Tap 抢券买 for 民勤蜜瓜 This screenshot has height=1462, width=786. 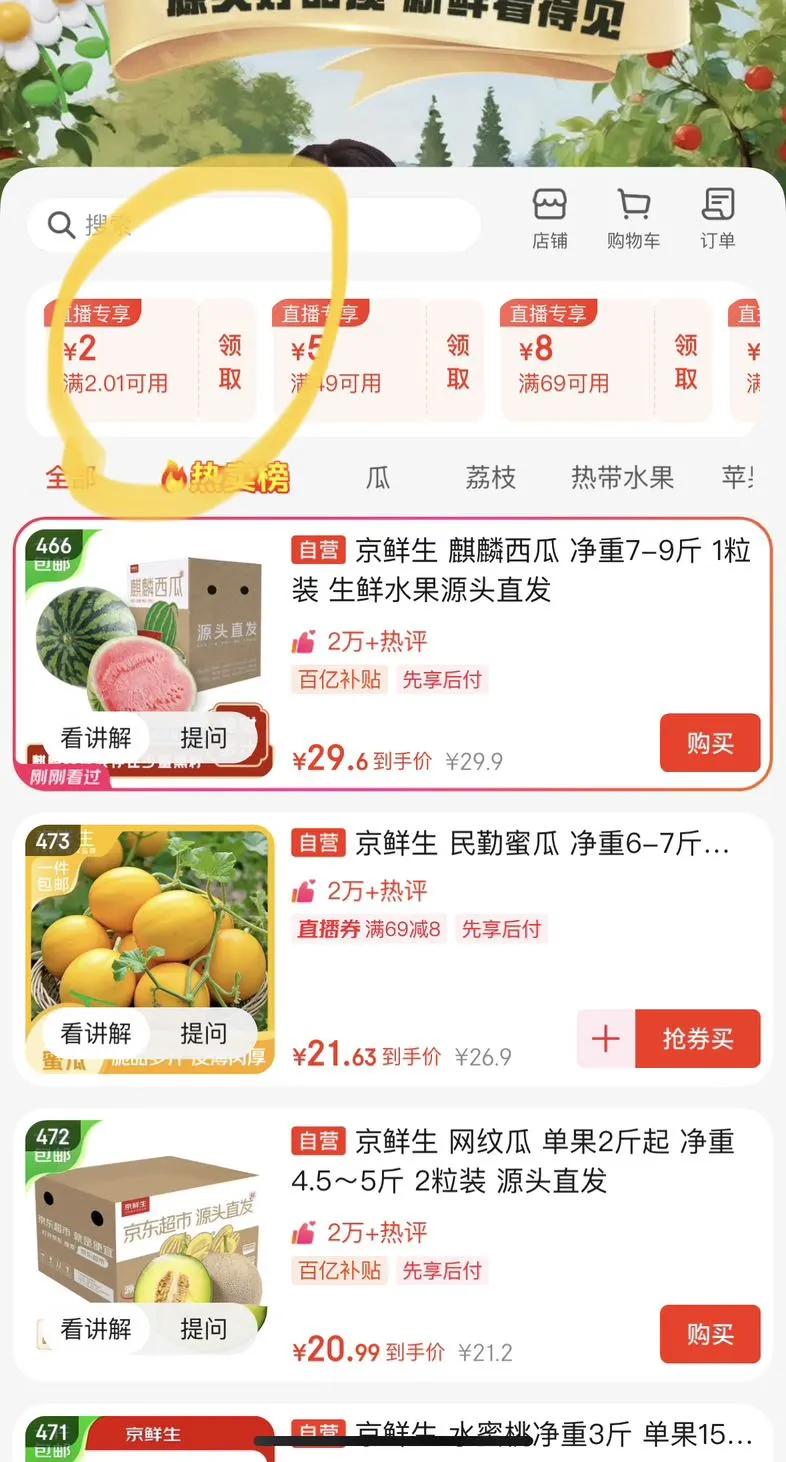point(697,1039)
